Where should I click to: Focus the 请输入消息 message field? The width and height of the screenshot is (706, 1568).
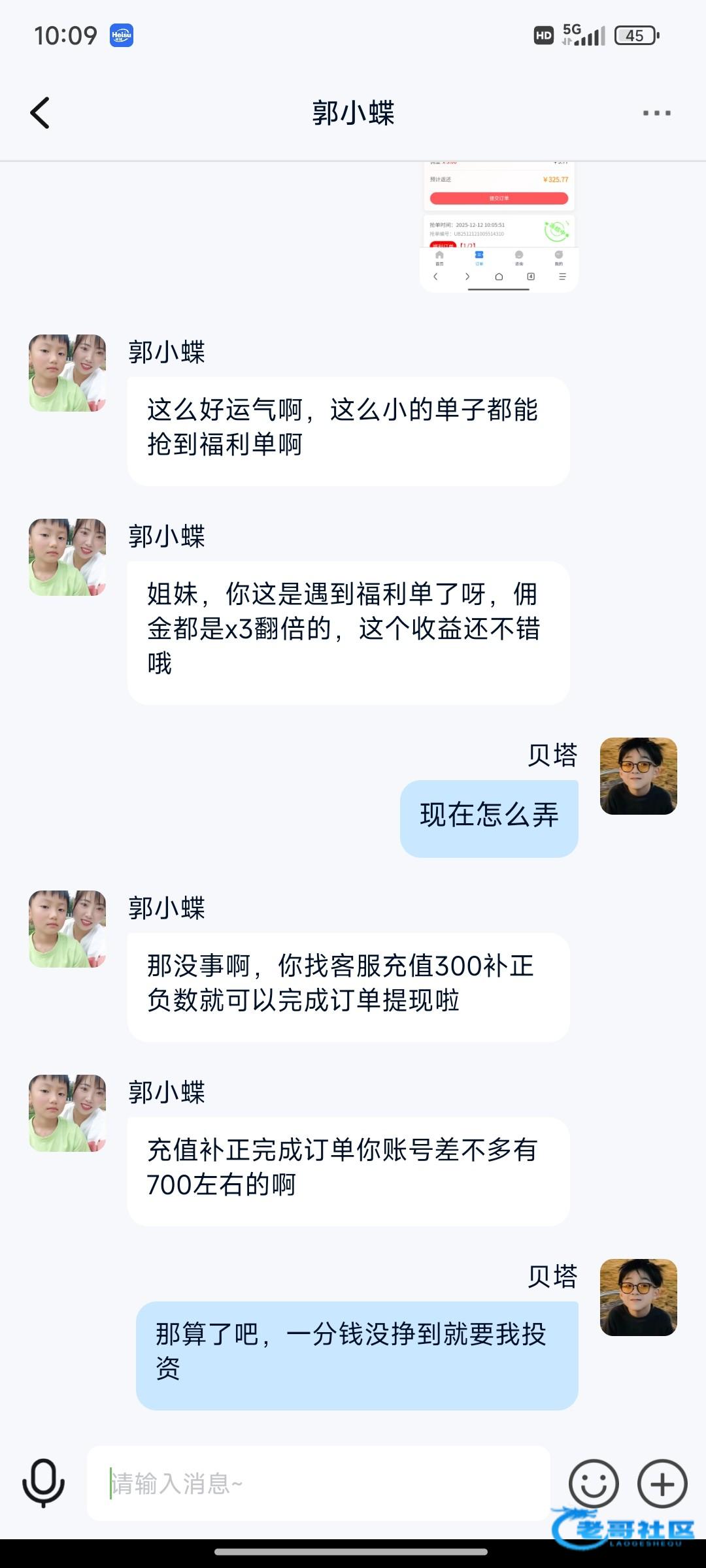pos(318,1484)
